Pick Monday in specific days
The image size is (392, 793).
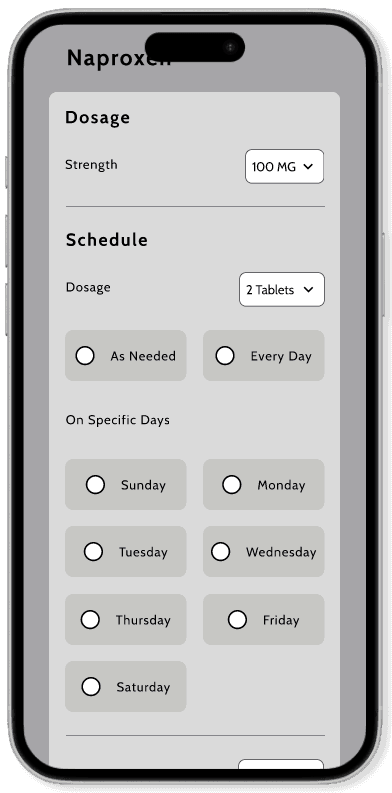tap(264, 484)
